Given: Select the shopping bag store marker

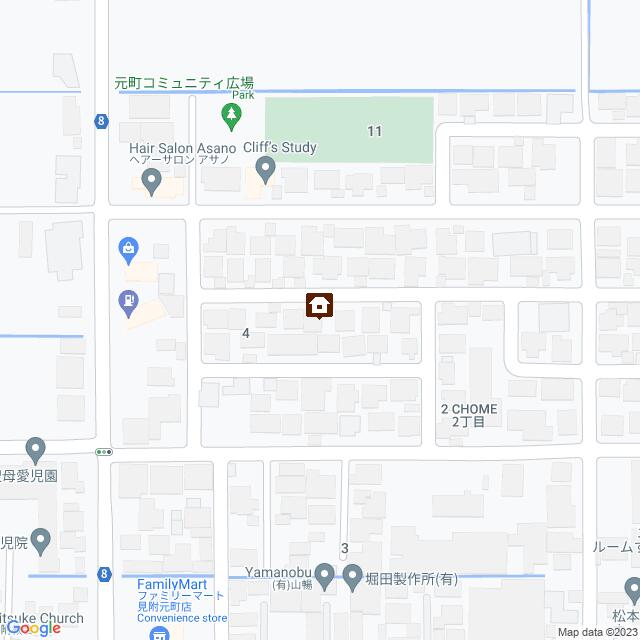Looking at the screenshot, I should point(128,247).
